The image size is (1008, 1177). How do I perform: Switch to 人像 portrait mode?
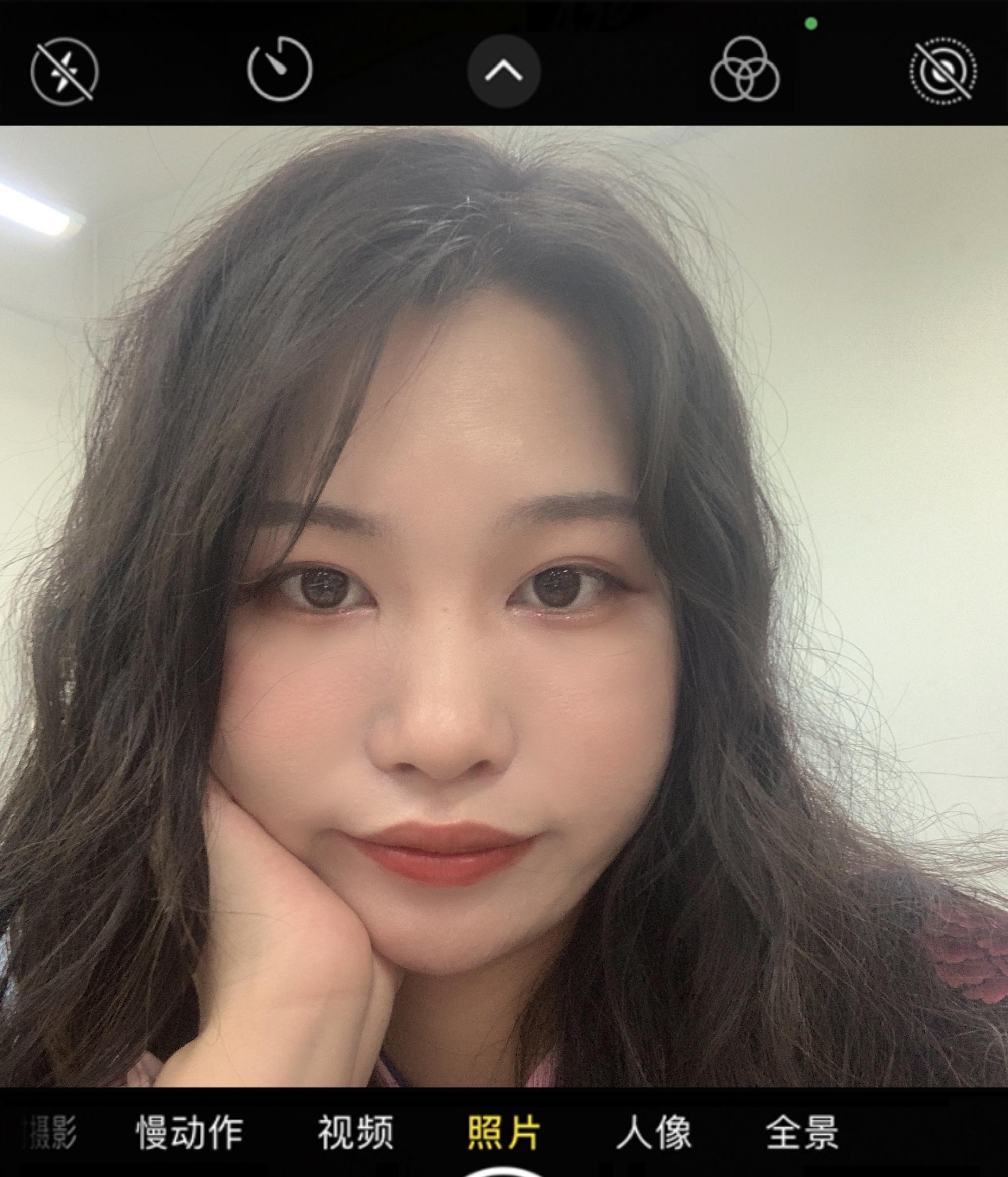pyautogui.click(x=654, y=1133)
